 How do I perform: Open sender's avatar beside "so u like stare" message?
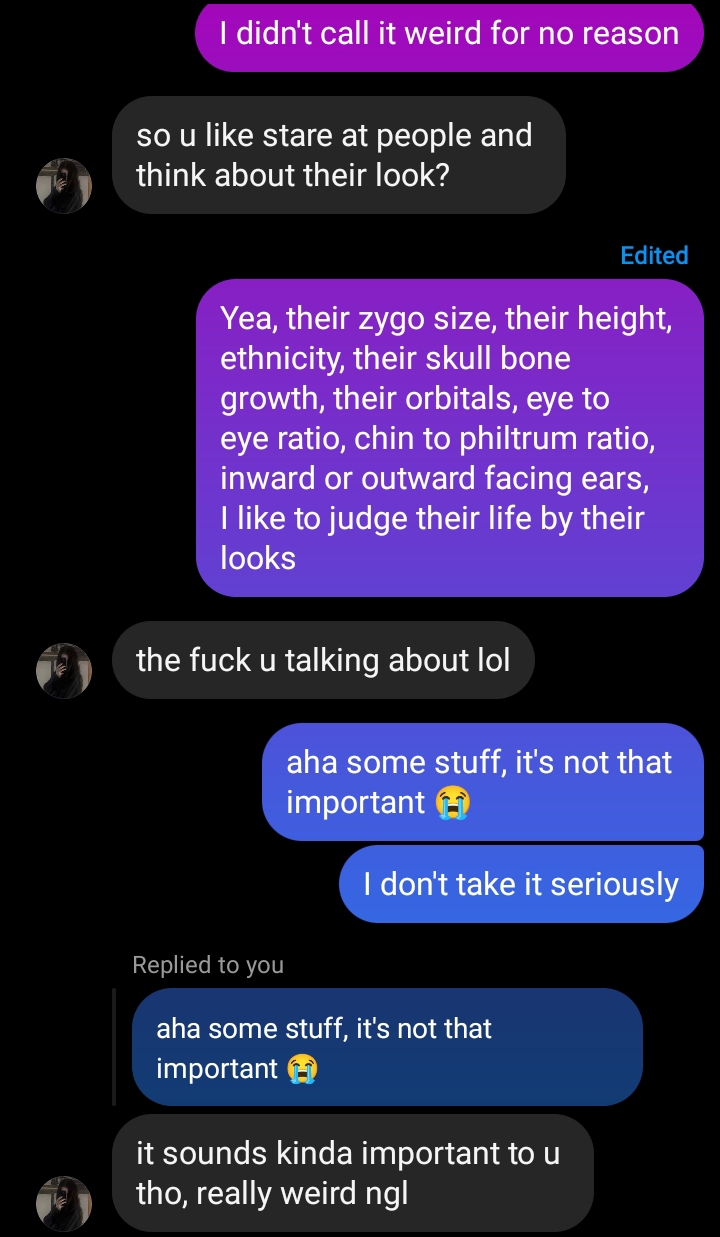point(64,186)
